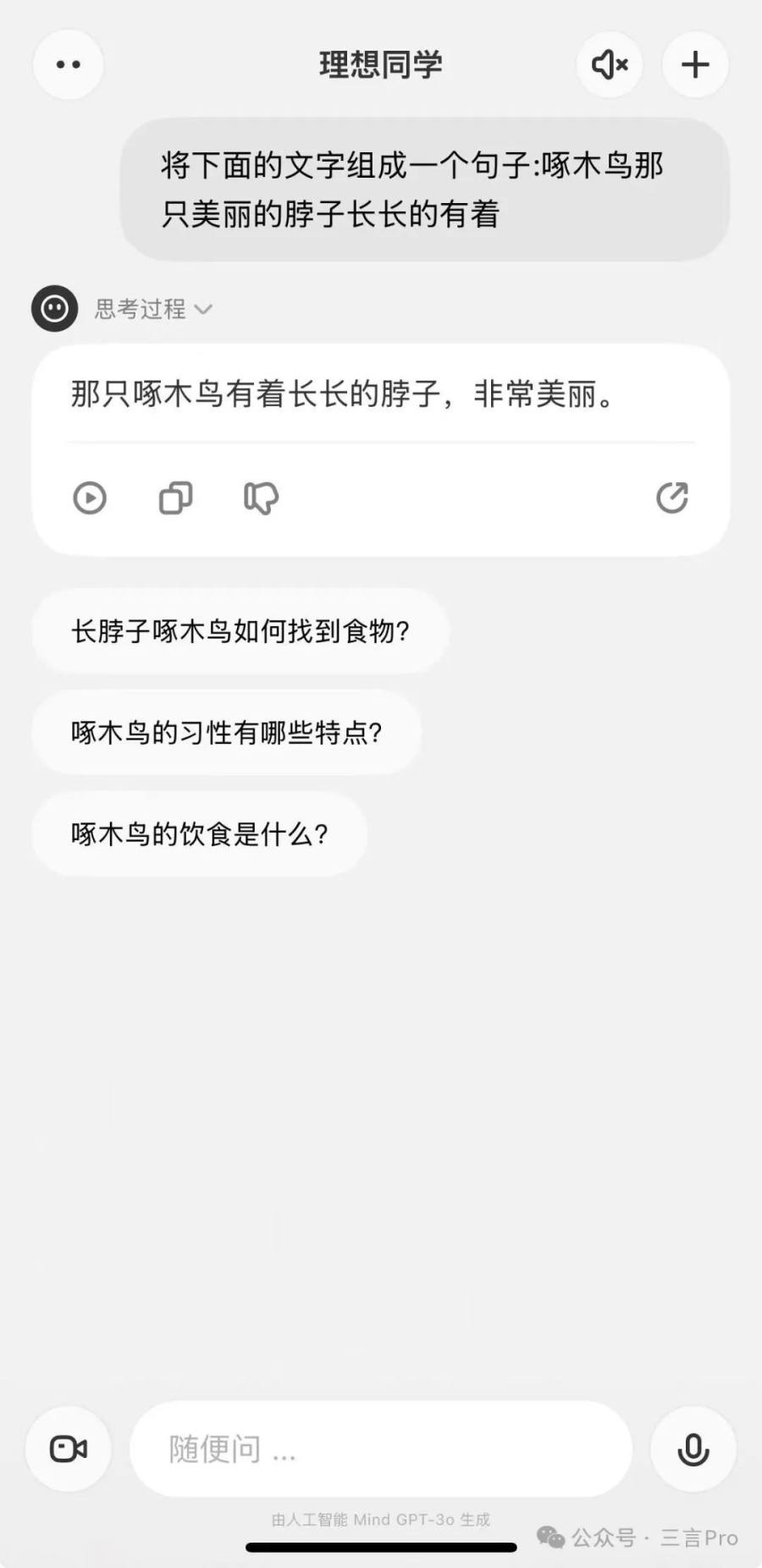Copy the answer text

(175, 498)
